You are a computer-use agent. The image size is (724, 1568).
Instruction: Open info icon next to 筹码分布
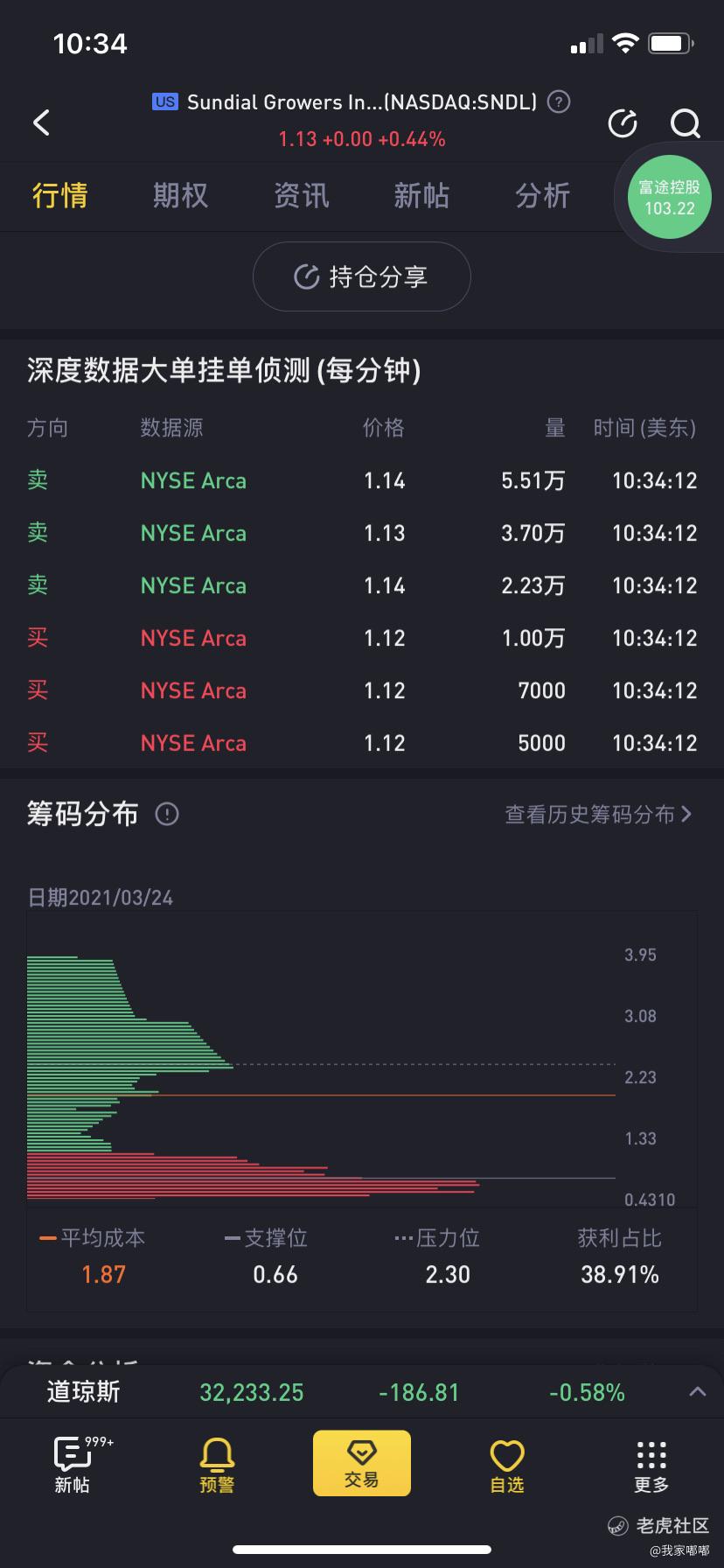(x=167, y=815)
